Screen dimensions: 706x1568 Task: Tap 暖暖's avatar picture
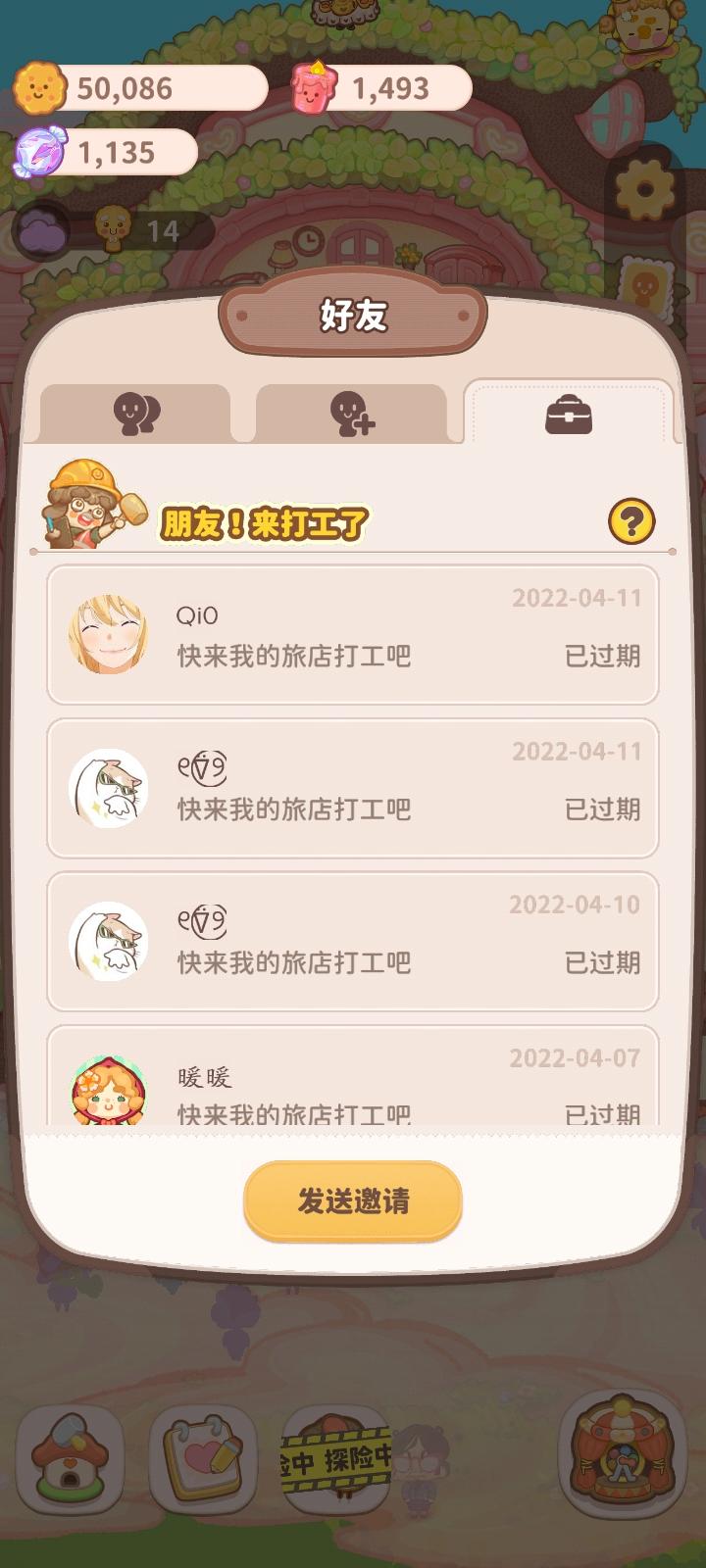click(x=110, y=1086)
